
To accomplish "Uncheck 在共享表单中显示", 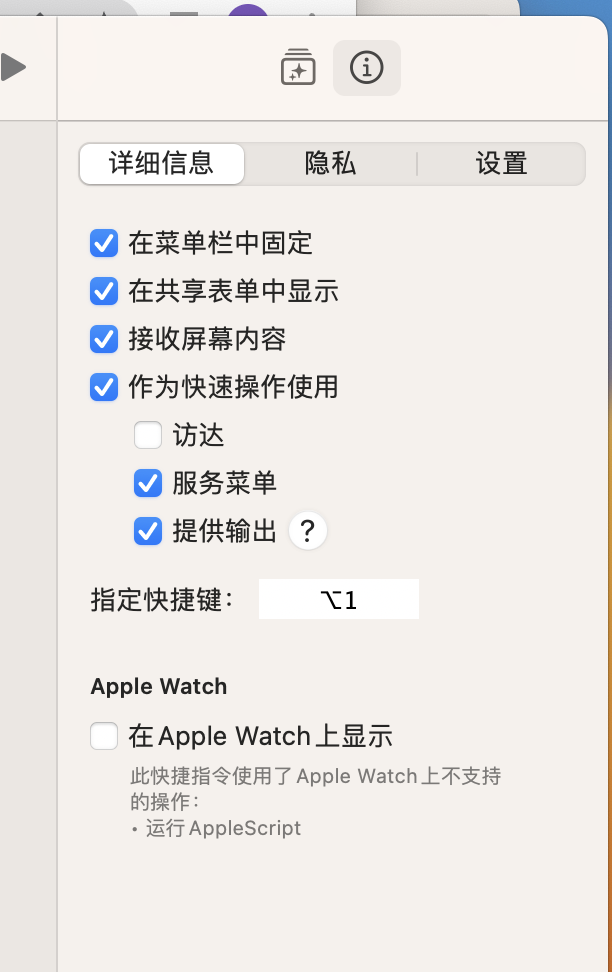I will pyautogui.click(x=104, y=291).
